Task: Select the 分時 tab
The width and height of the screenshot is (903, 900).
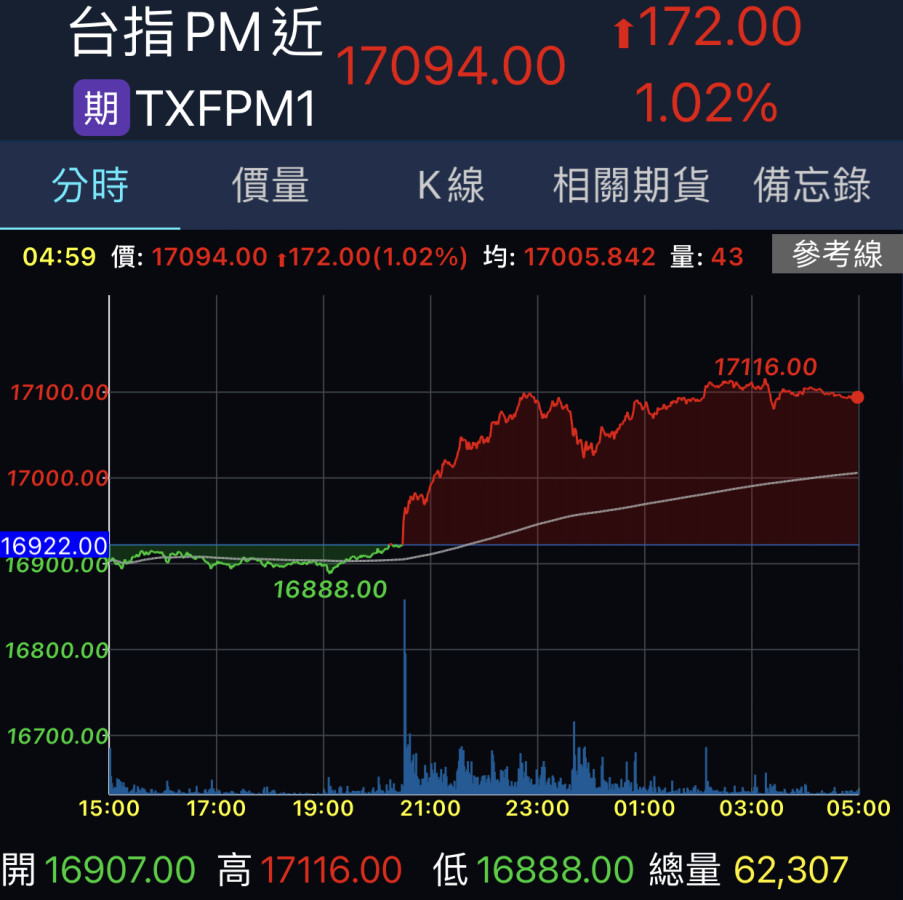Action: [x=90, y=186]
